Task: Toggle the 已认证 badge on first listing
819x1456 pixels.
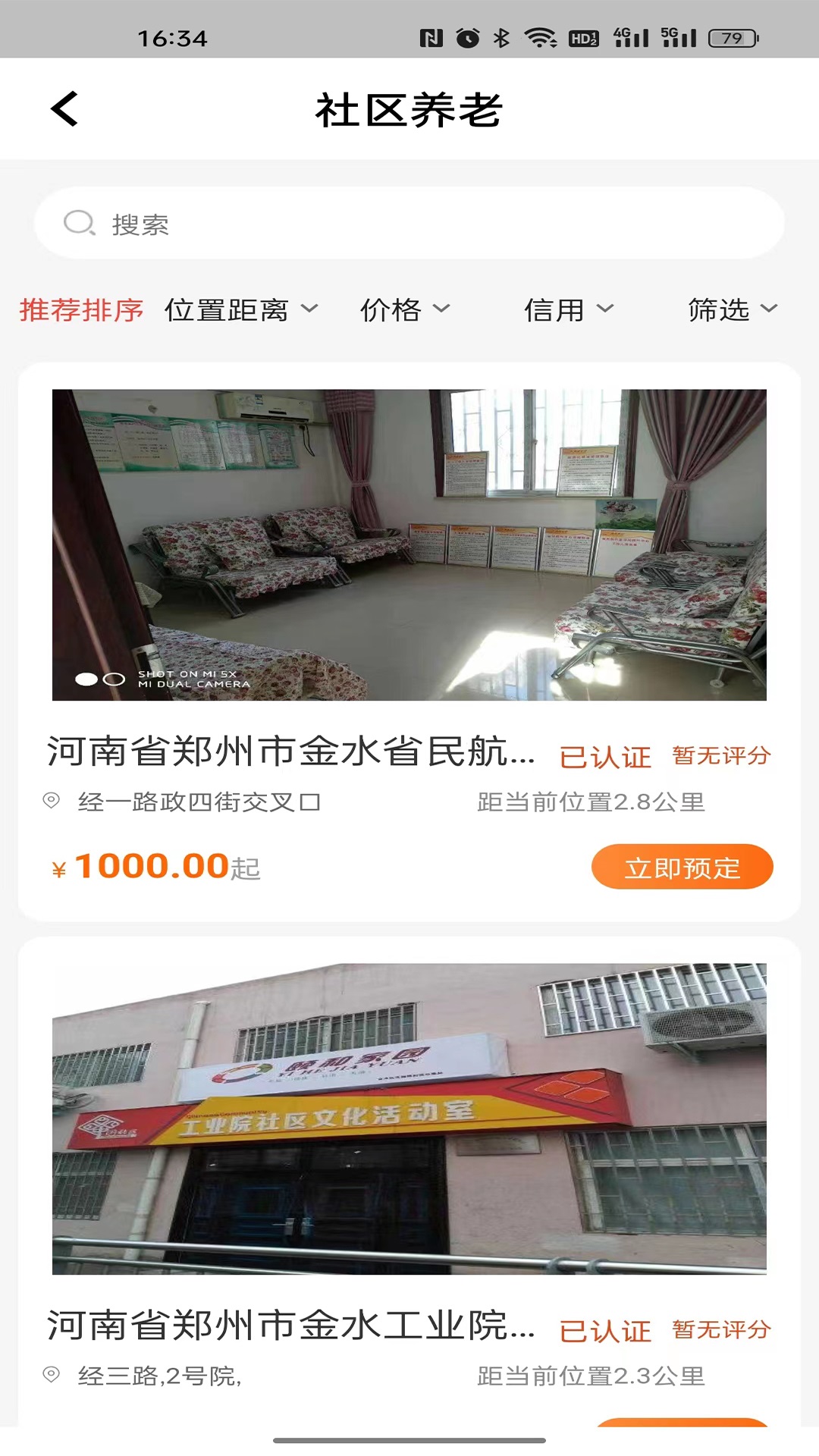Action: pos(605,755)
